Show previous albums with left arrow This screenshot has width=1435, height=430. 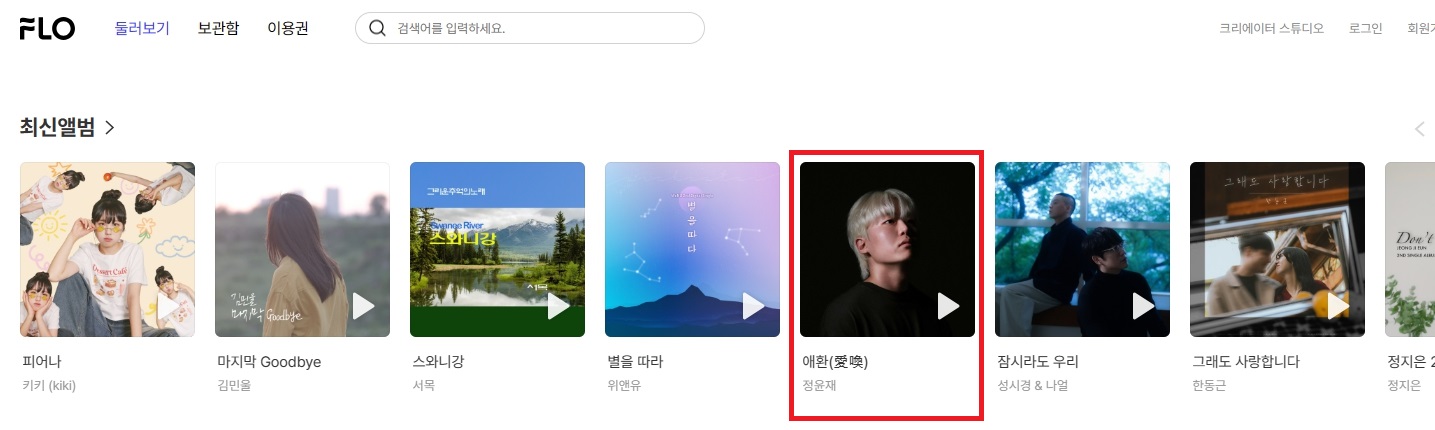1419,129
